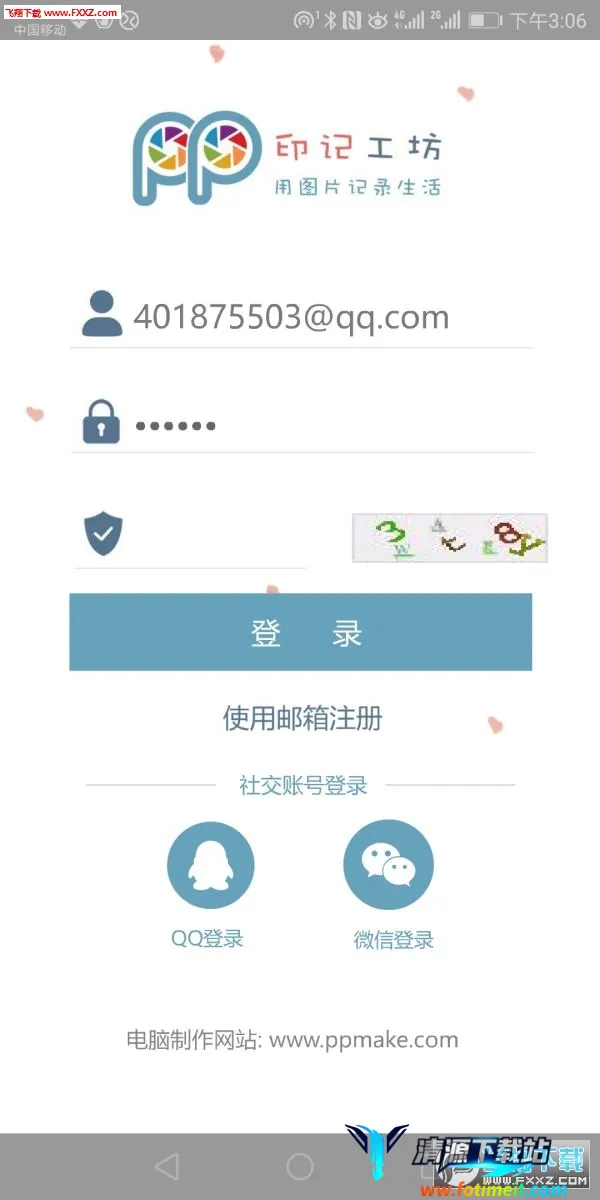Log in with 微信登录
600x1200 pixels.
click(389, 865)
